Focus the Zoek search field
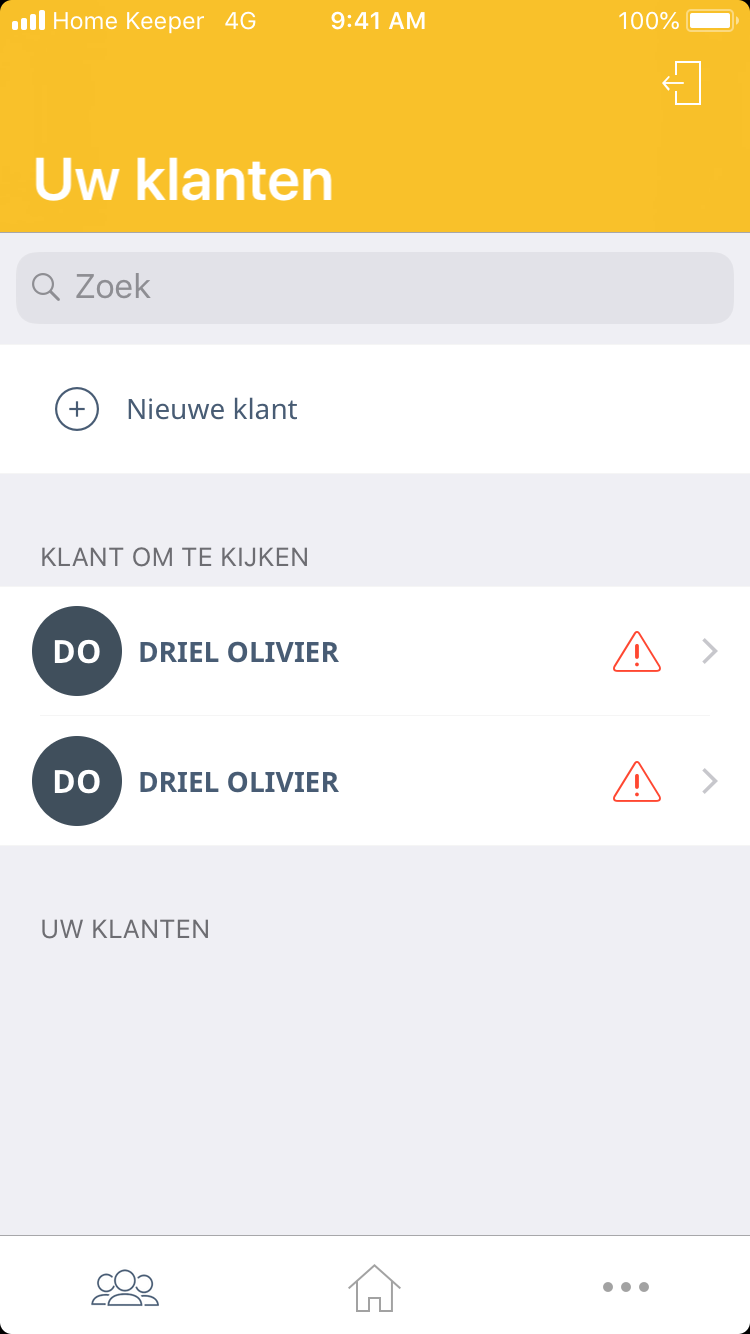 [375, 288]
